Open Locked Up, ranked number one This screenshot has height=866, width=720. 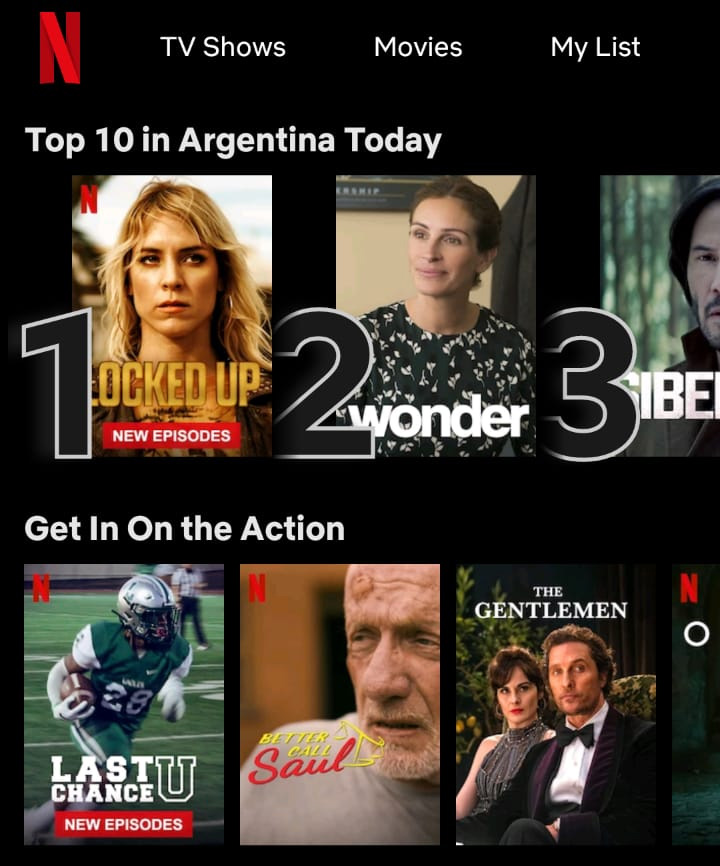tap(172, 315)
